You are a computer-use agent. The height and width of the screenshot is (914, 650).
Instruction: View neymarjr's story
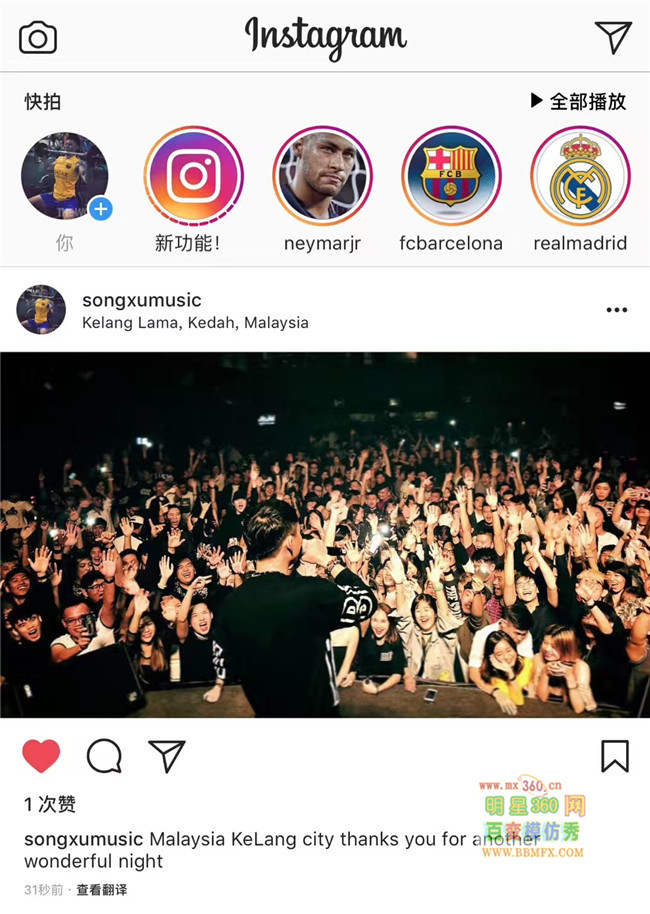point(322,177)
